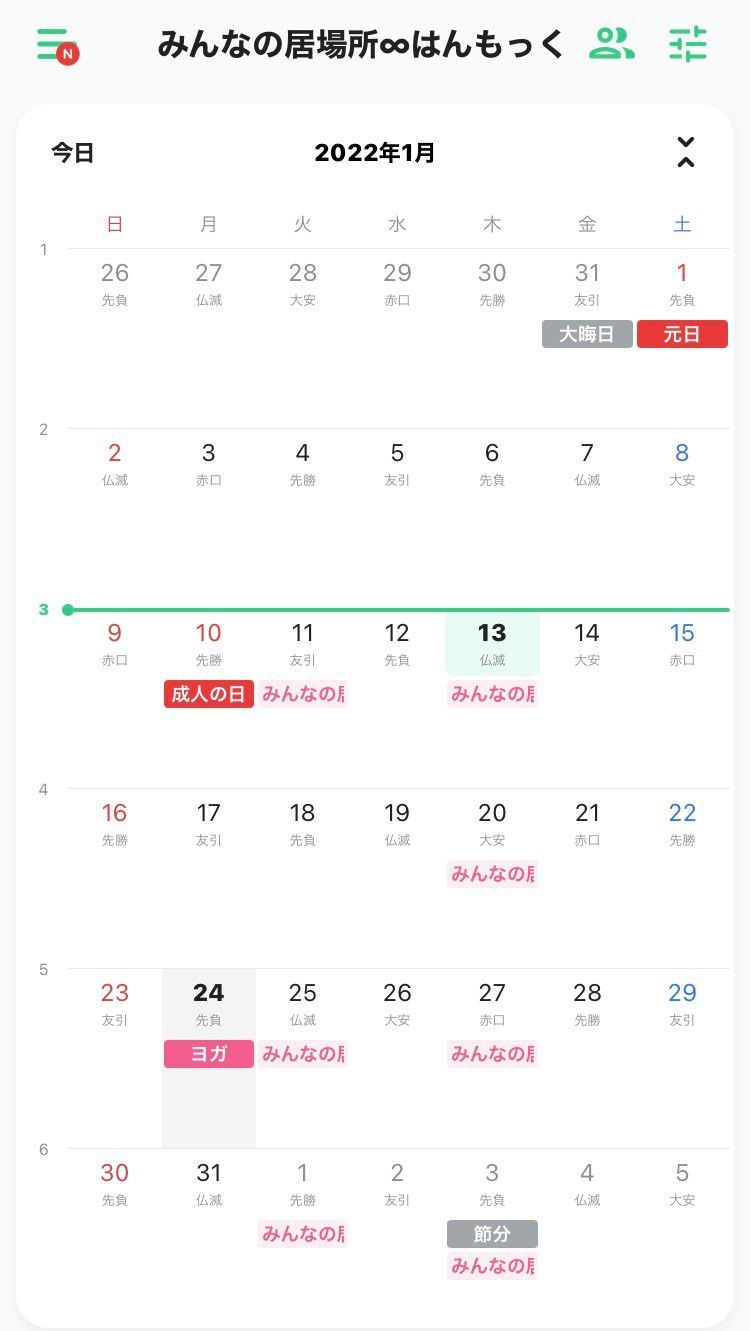This screenshot has width=750, height=1331.
Task: Open the 元日 holiday on January 1
Action: coord(682,334)
